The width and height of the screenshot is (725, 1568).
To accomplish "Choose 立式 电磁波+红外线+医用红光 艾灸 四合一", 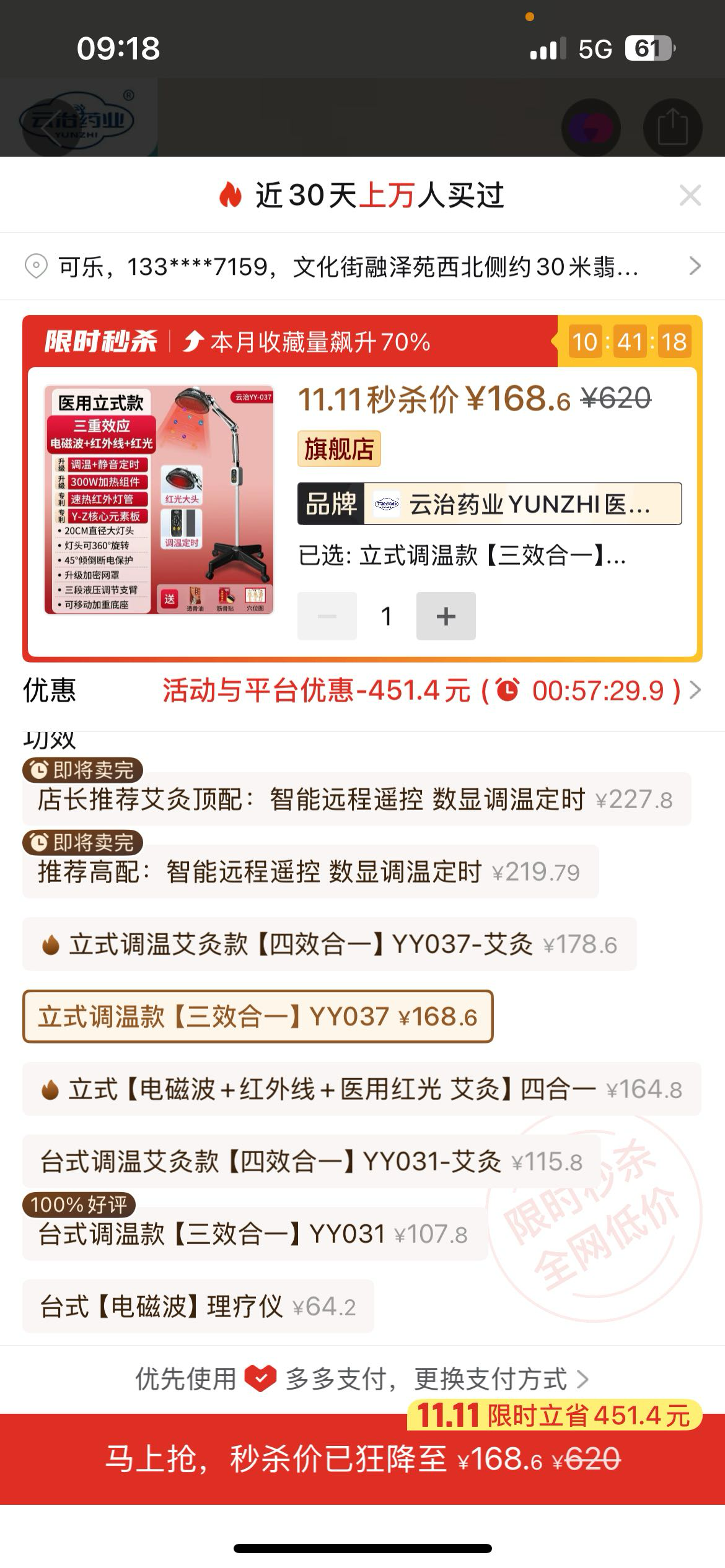I will 362,1089.
